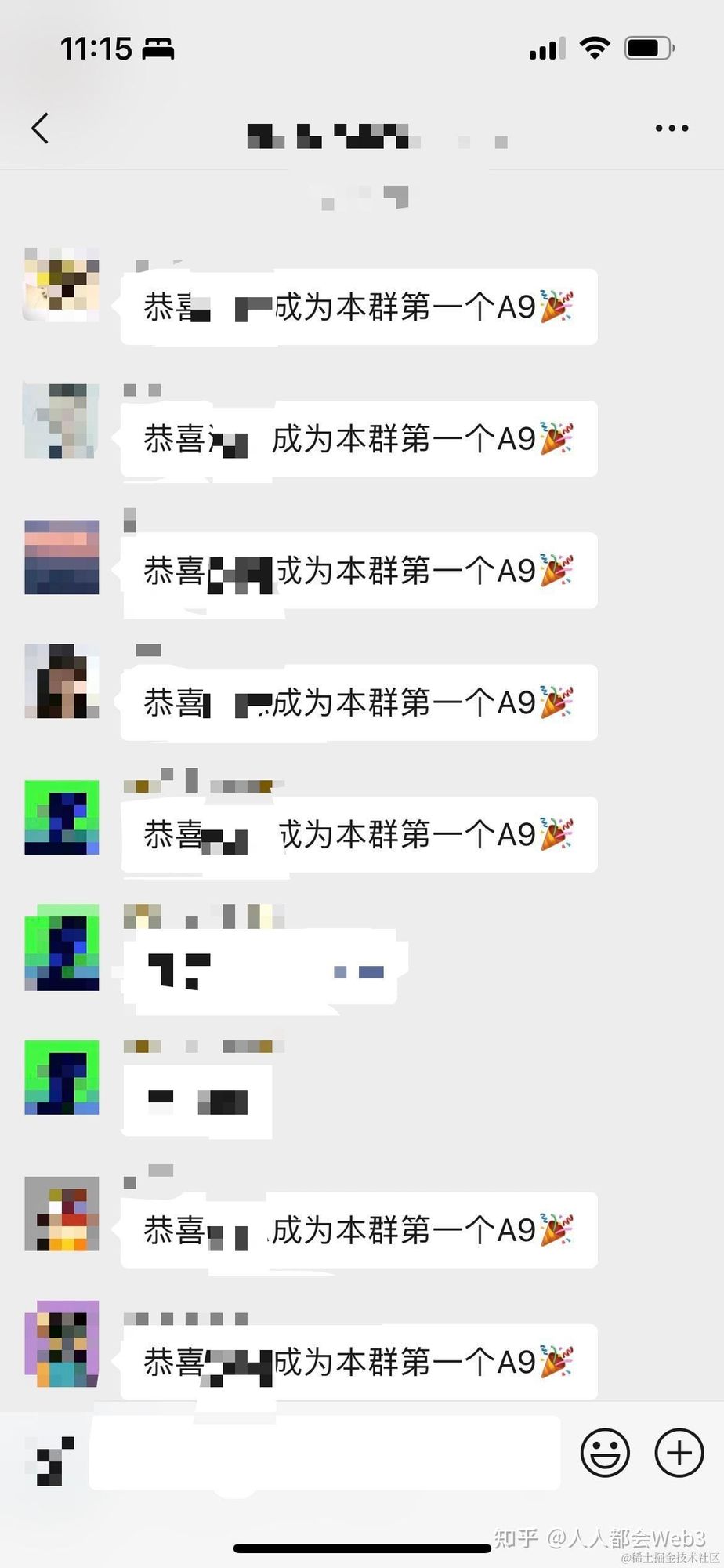Switch to emoji keyboard mode
This screenshot has width=724, height=1568.
click(604, 1453)
